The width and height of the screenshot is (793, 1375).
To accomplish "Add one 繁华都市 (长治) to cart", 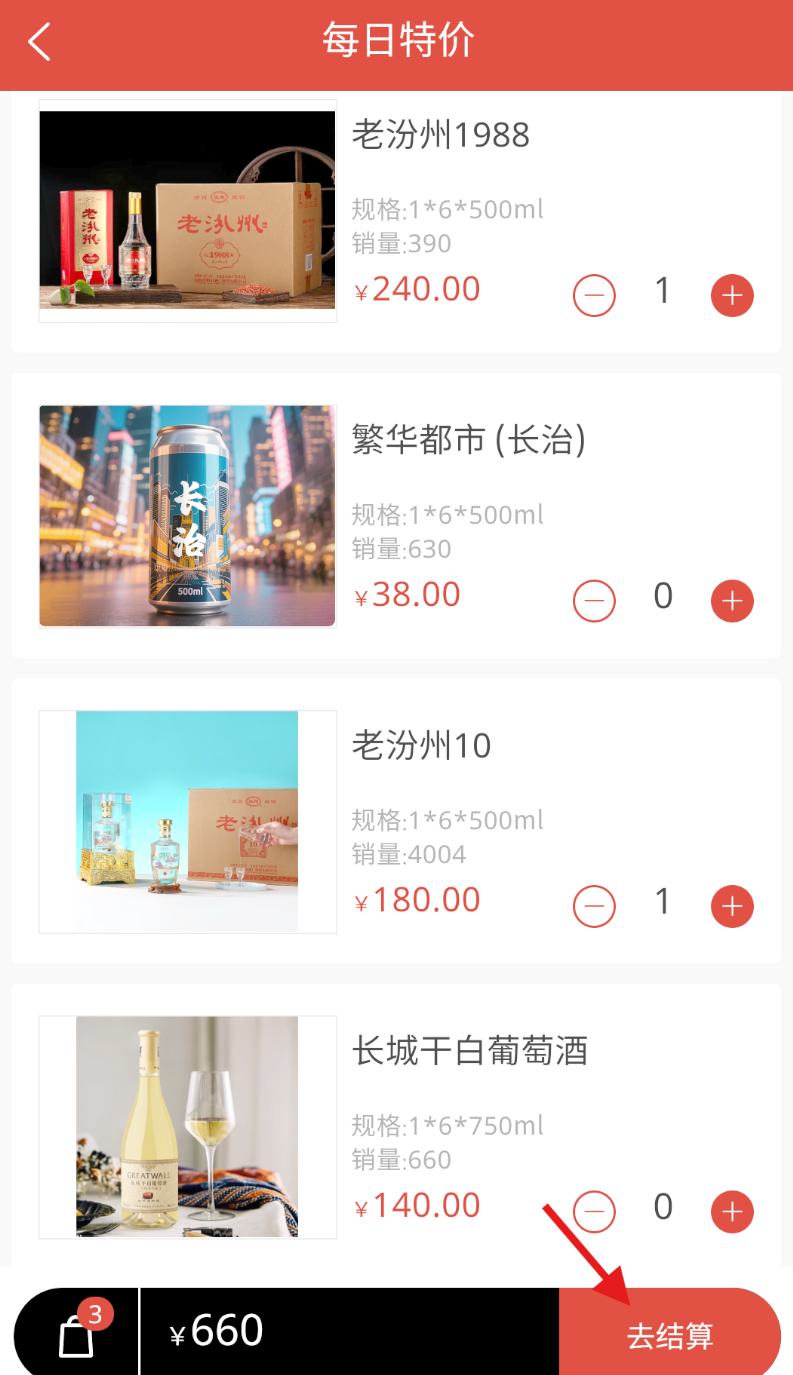I will click(732, 601).
